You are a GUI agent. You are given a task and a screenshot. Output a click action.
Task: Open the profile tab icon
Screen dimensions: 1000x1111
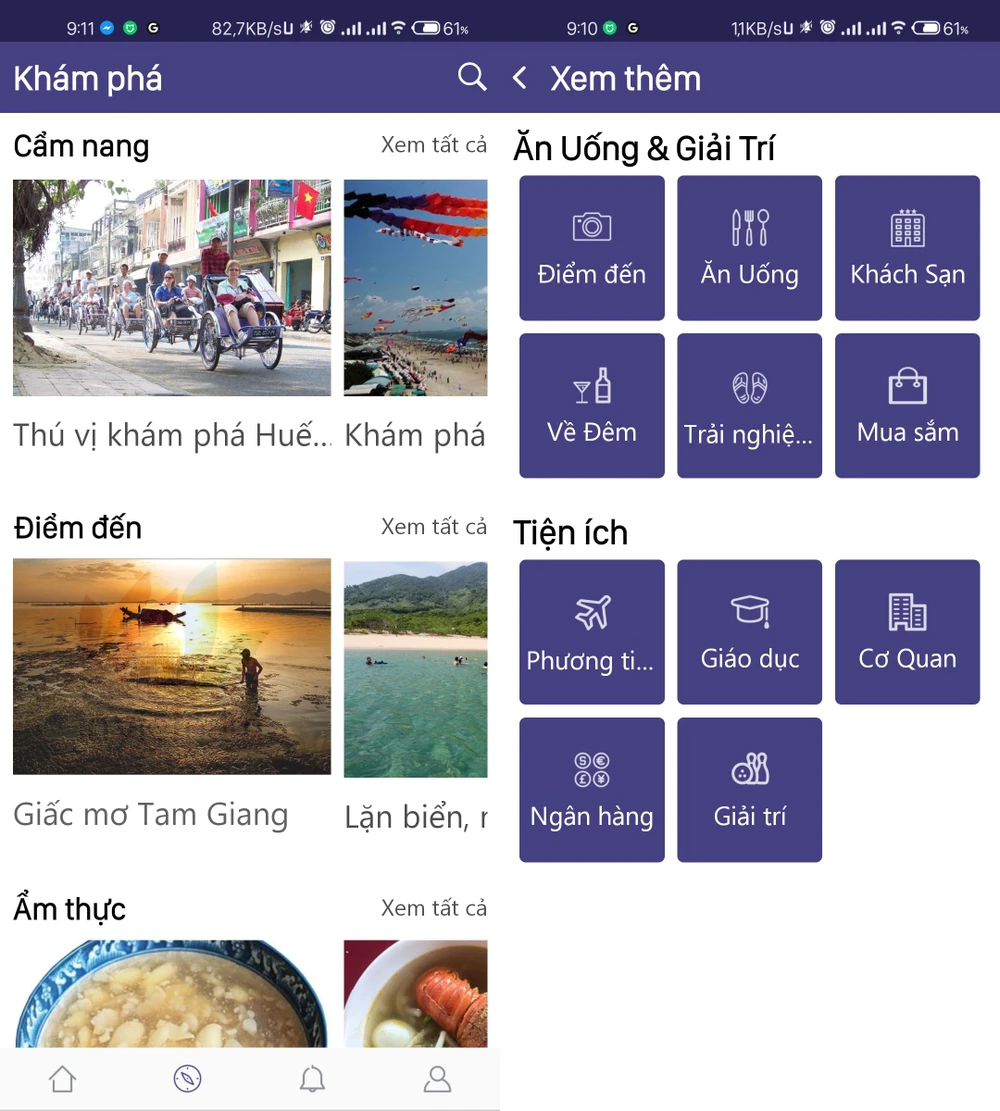pyautogui.click(x=437, y=1080)
